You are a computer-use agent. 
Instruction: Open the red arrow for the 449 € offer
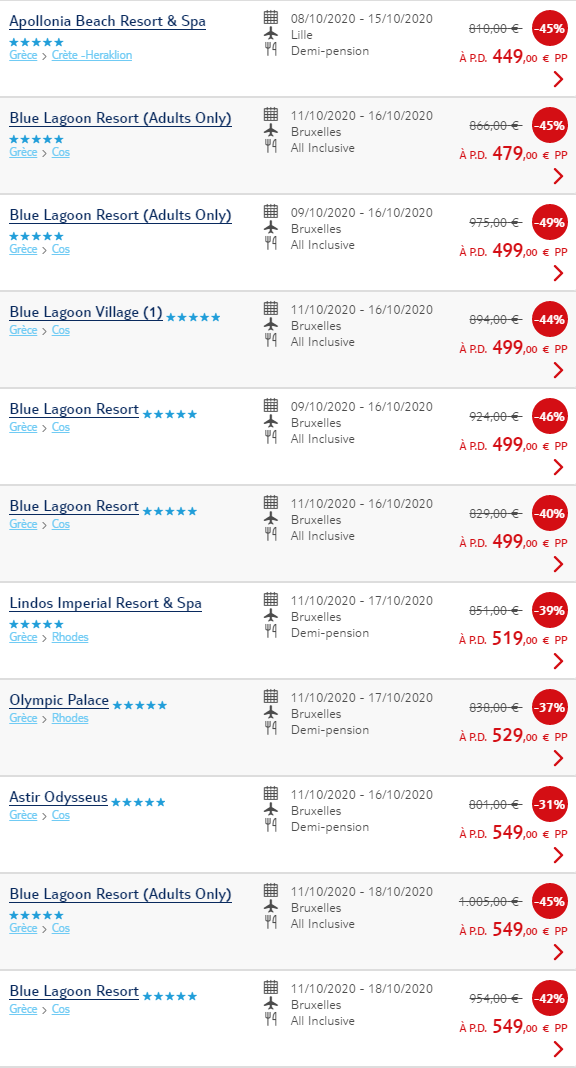point(558,79)
